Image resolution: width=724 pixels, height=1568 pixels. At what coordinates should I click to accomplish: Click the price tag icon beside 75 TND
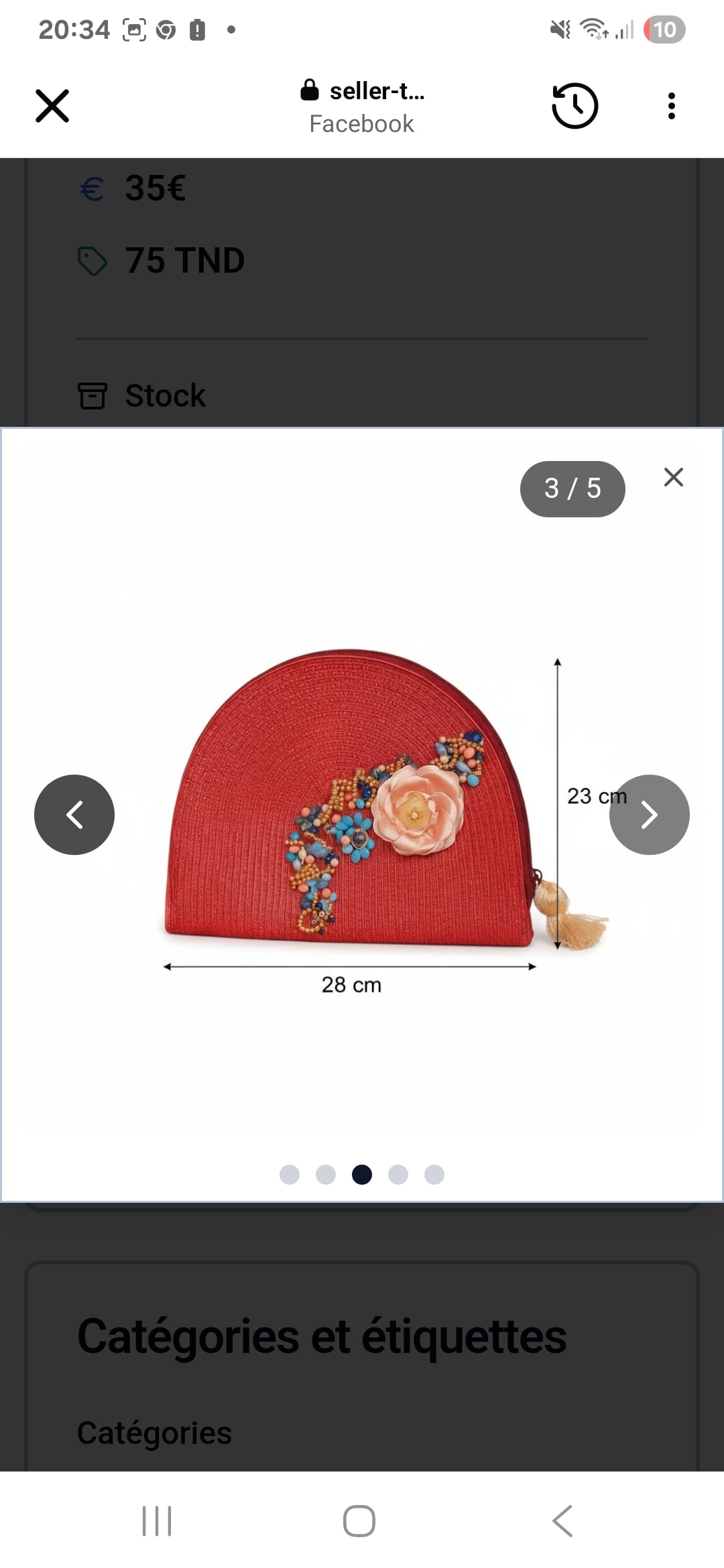click(x=94, y=259)
